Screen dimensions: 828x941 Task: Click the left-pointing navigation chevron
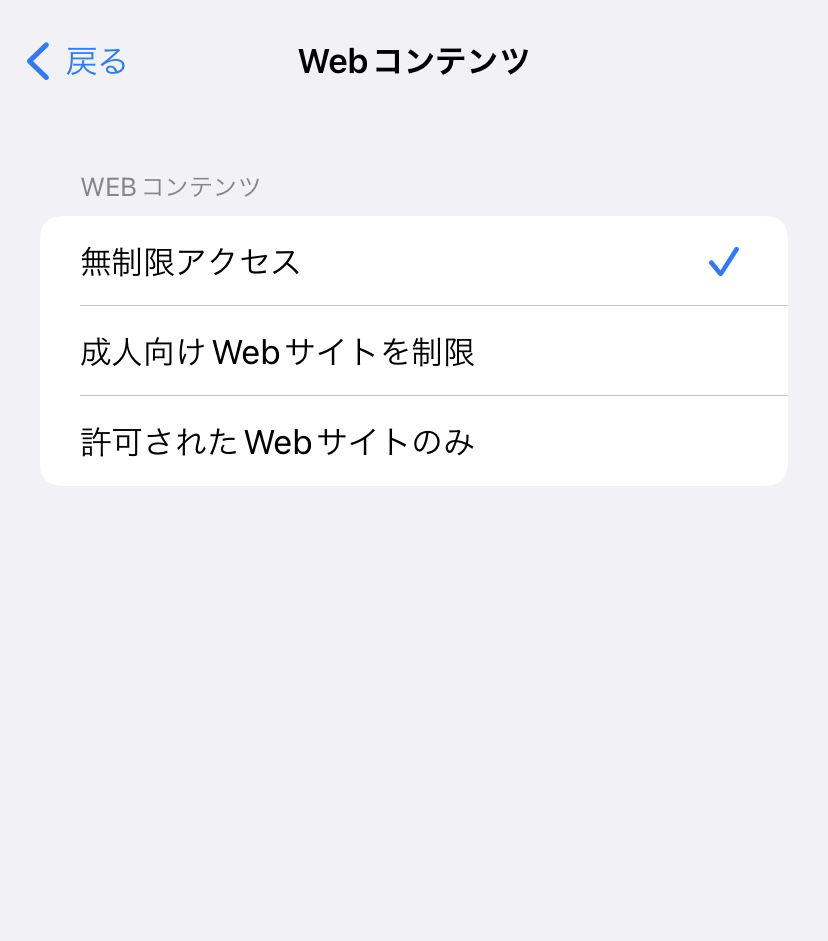click(x=38, y=61)
